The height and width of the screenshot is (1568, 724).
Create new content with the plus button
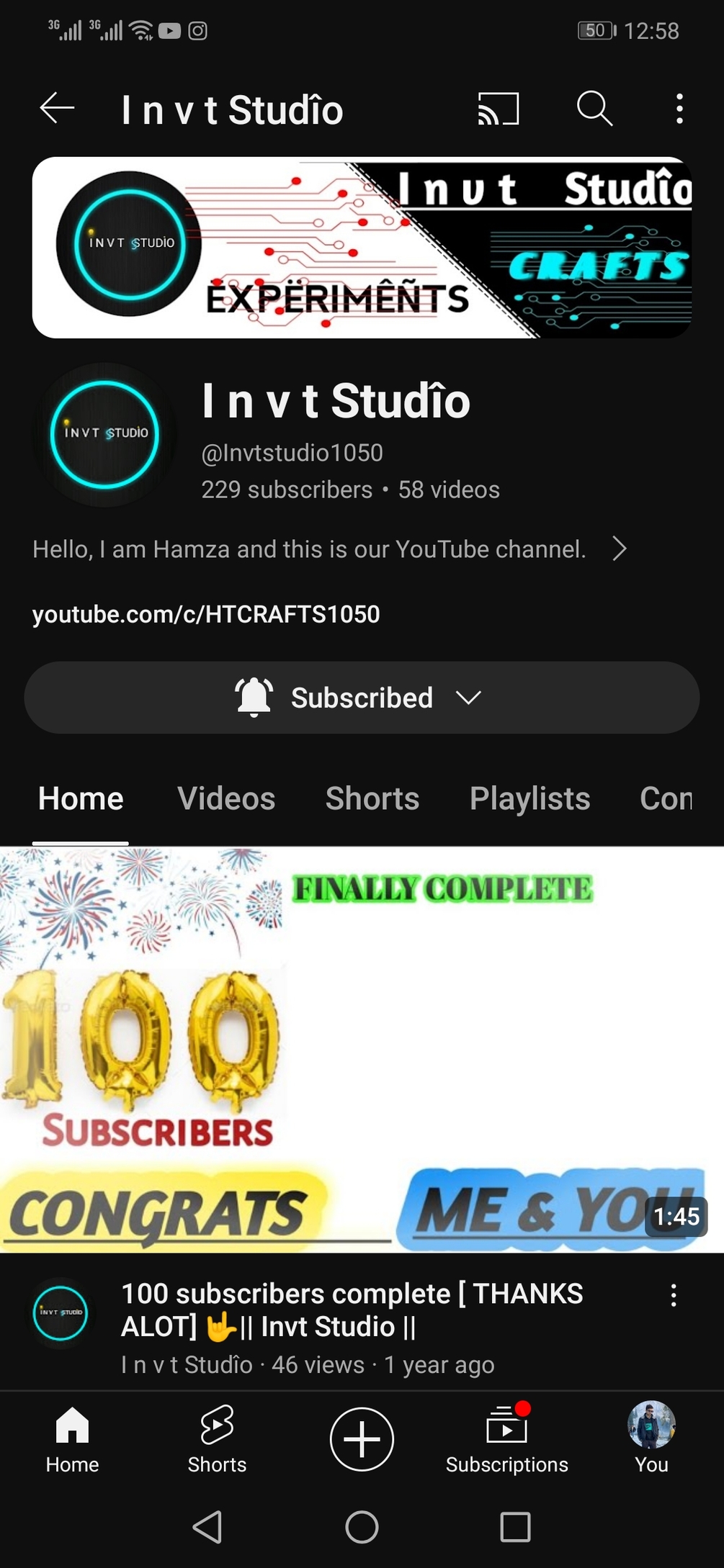click(362, 1438)
